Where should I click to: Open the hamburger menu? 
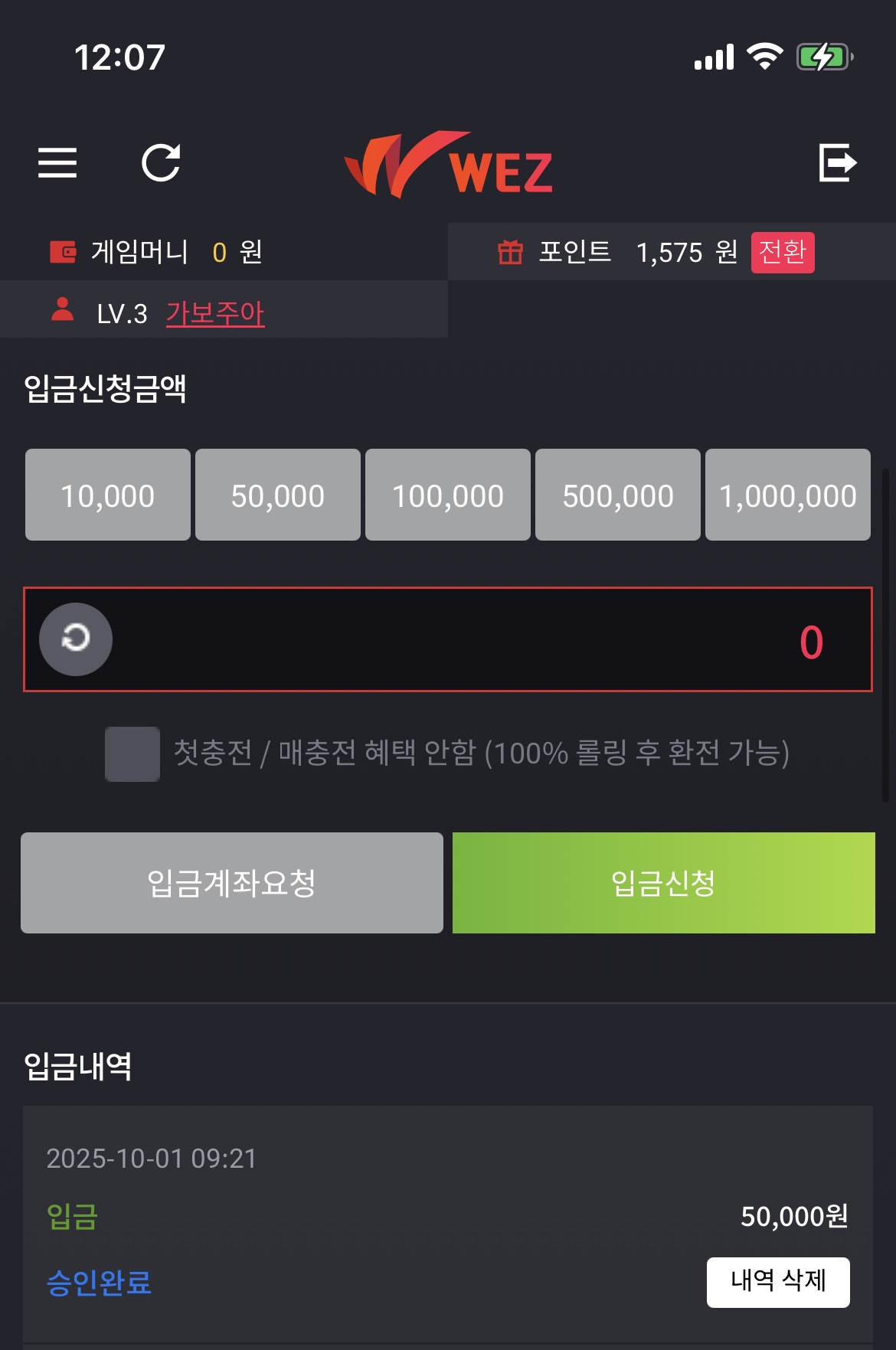click(57, 162)
